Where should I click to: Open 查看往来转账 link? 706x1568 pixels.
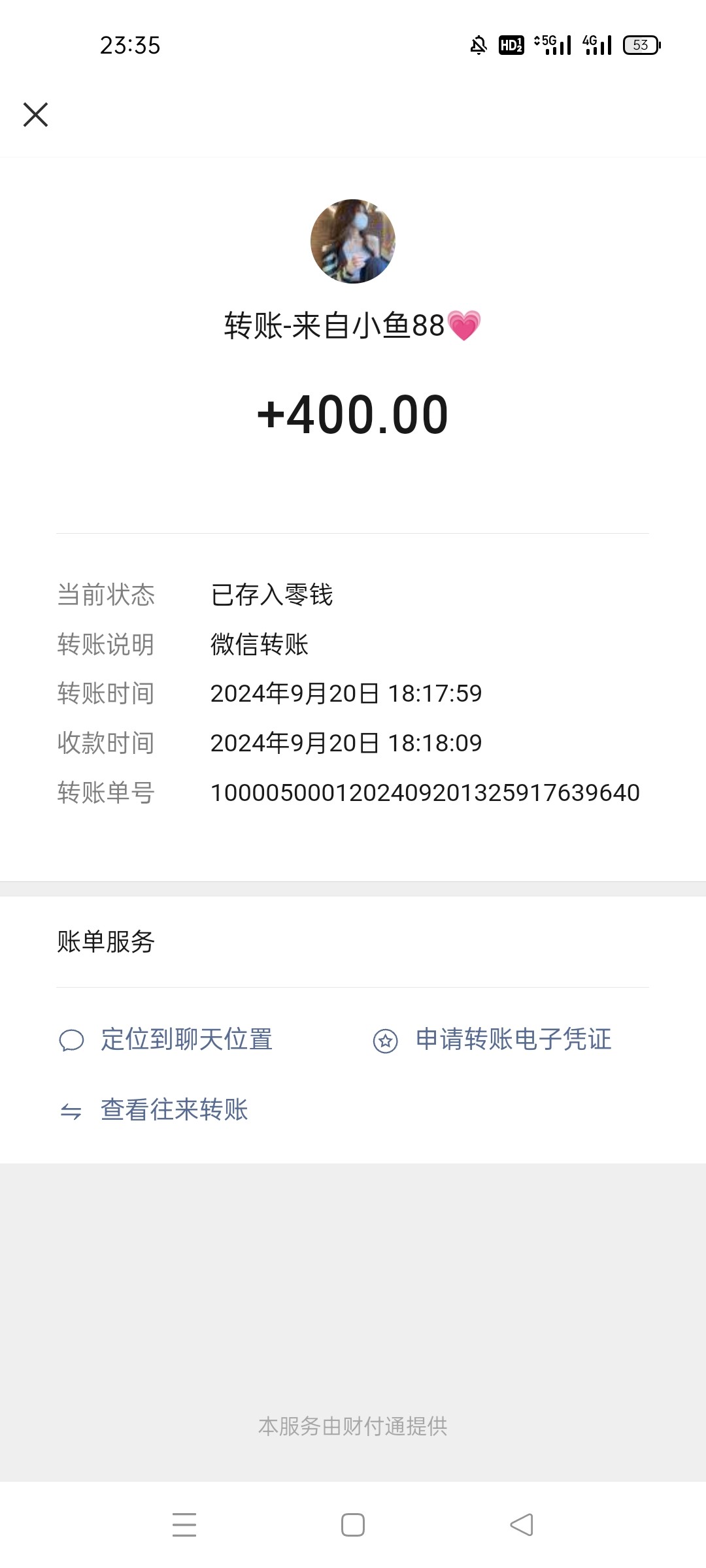pos(154,1109)
